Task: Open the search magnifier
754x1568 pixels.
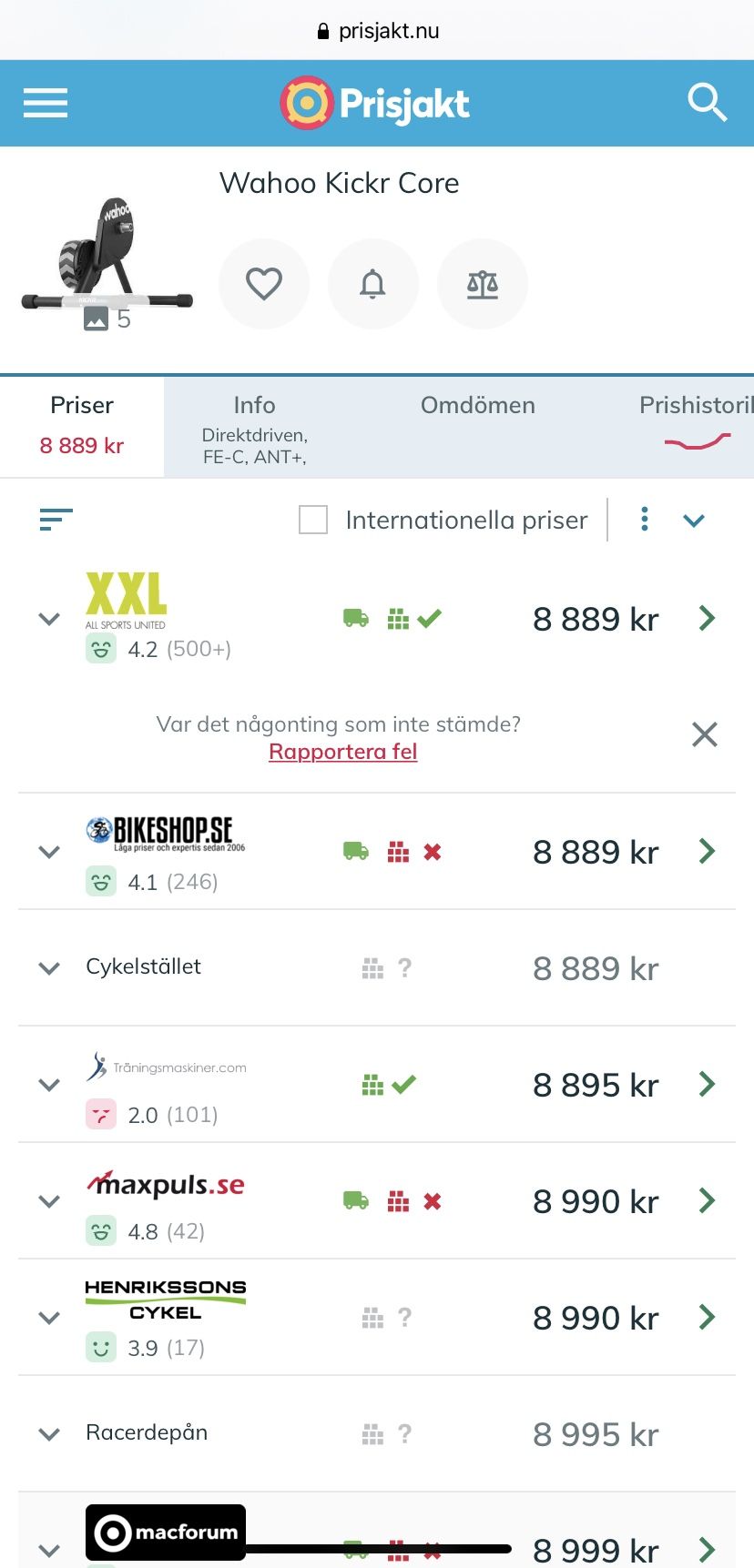Action: pyautogui.click(x=707, y=103)
